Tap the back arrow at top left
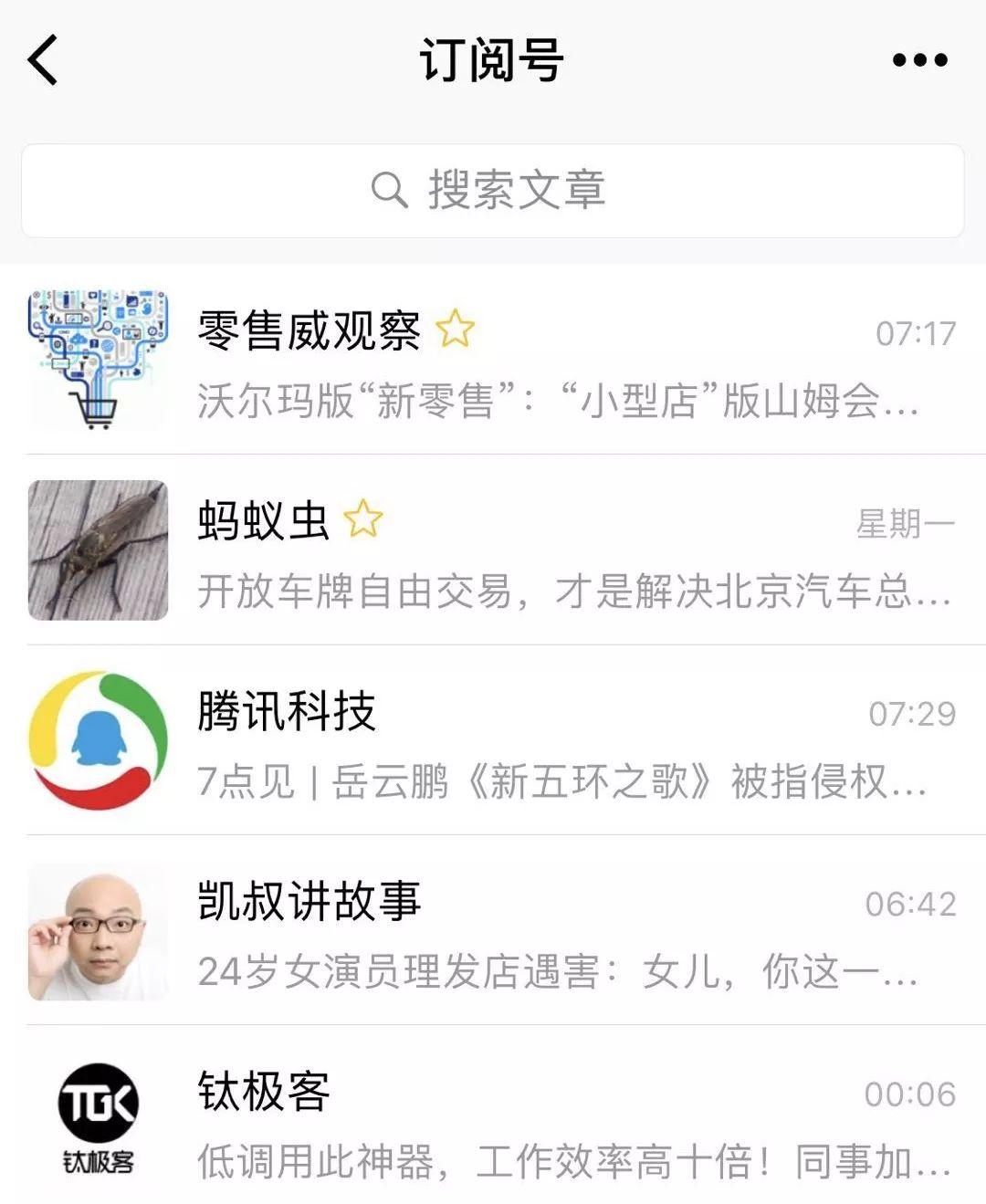Screen dimensions: 986x1204 pos(41,59)
